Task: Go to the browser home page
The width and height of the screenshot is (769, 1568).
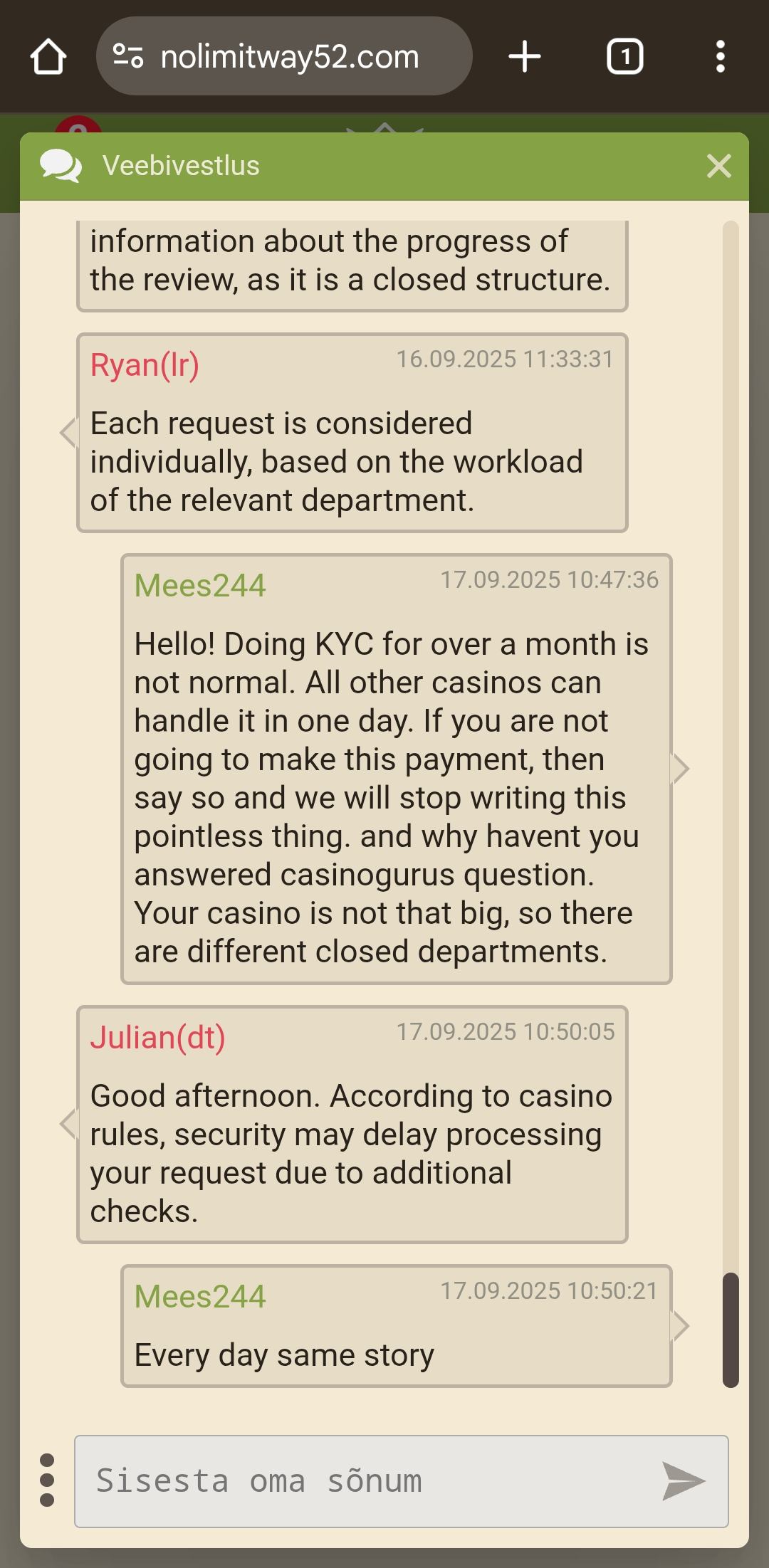Action: [x=48, y=57]
